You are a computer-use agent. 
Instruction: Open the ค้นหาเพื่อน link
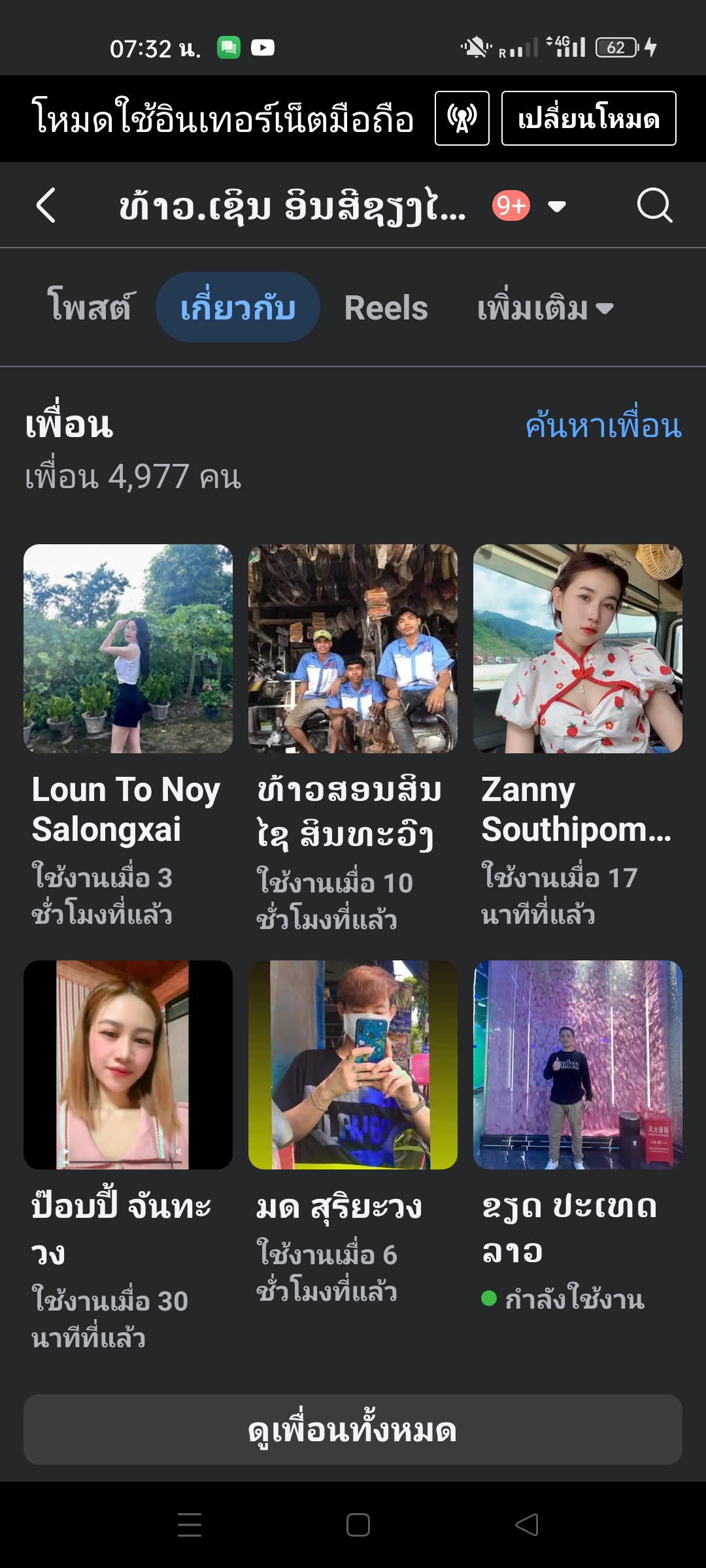(603, 426)
